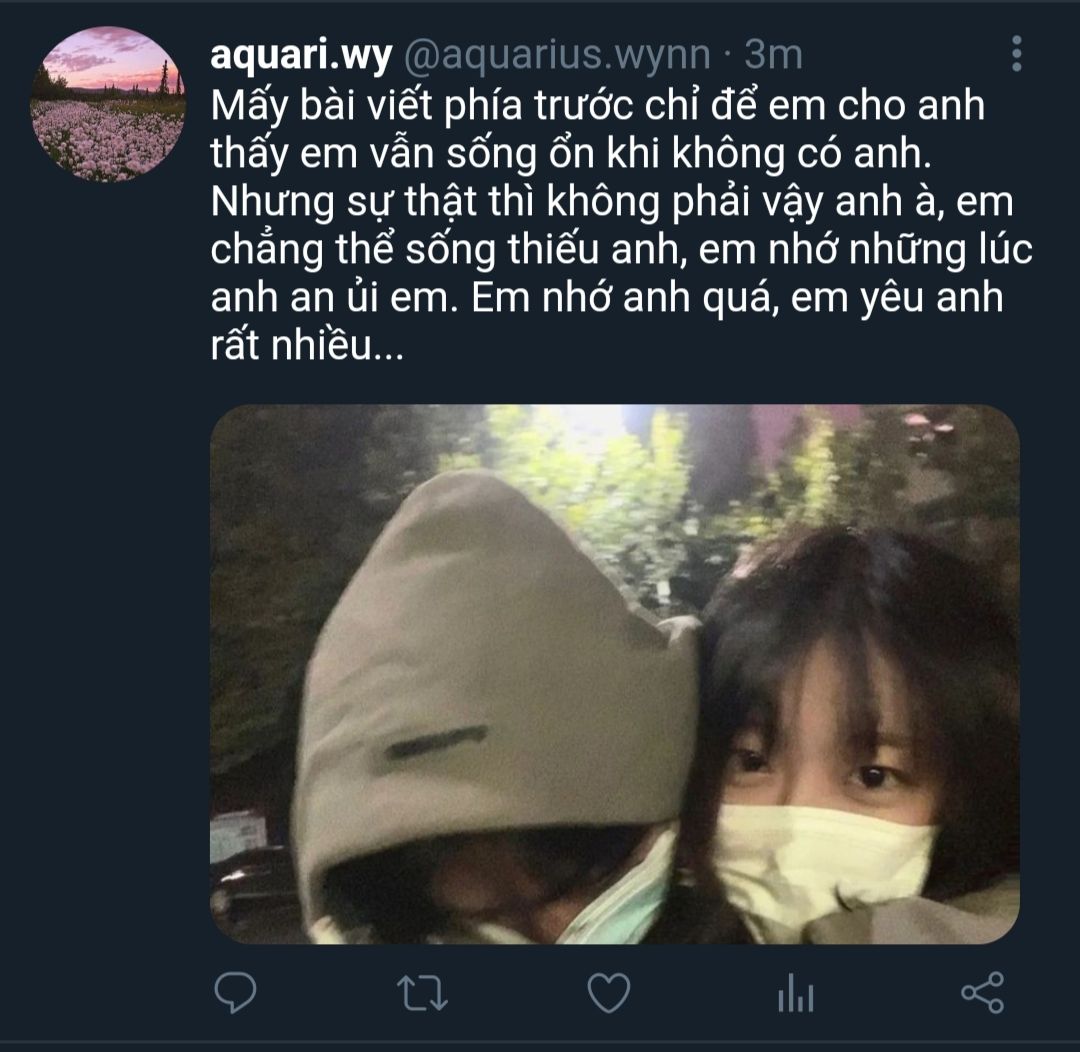This screenshot has width=1080, height=1052.
Task: Share aquari.wy's tweet
Action: 981,993
